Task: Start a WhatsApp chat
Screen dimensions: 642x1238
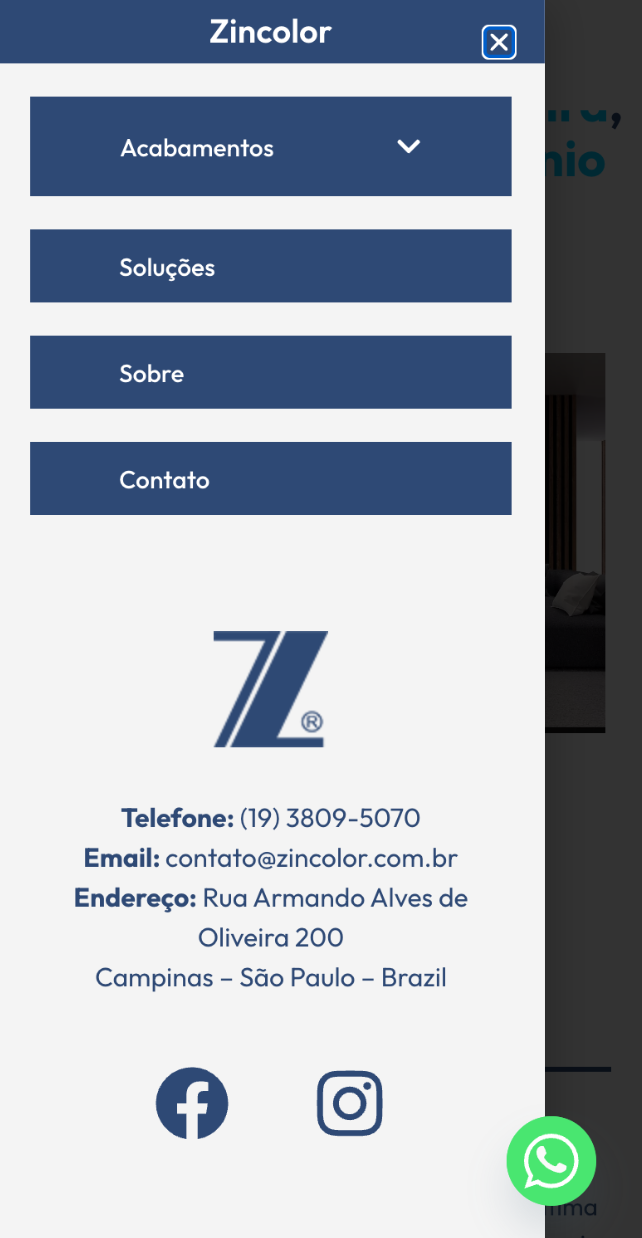Action: coord(551,1160)
